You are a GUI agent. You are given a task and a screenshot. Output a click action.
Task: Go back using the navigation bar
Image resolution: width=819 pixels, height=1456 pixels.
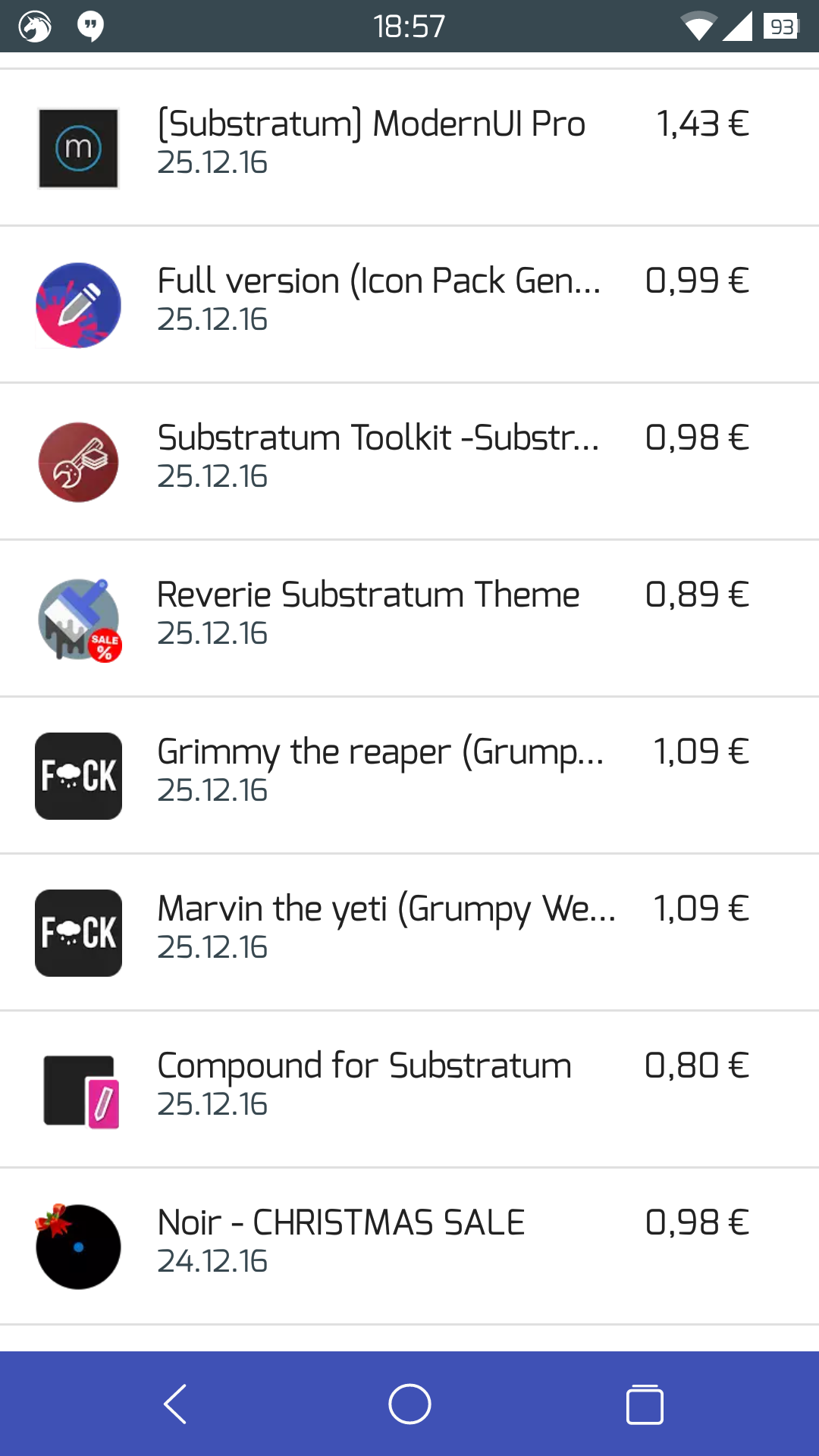click(x=175, y=1404)
